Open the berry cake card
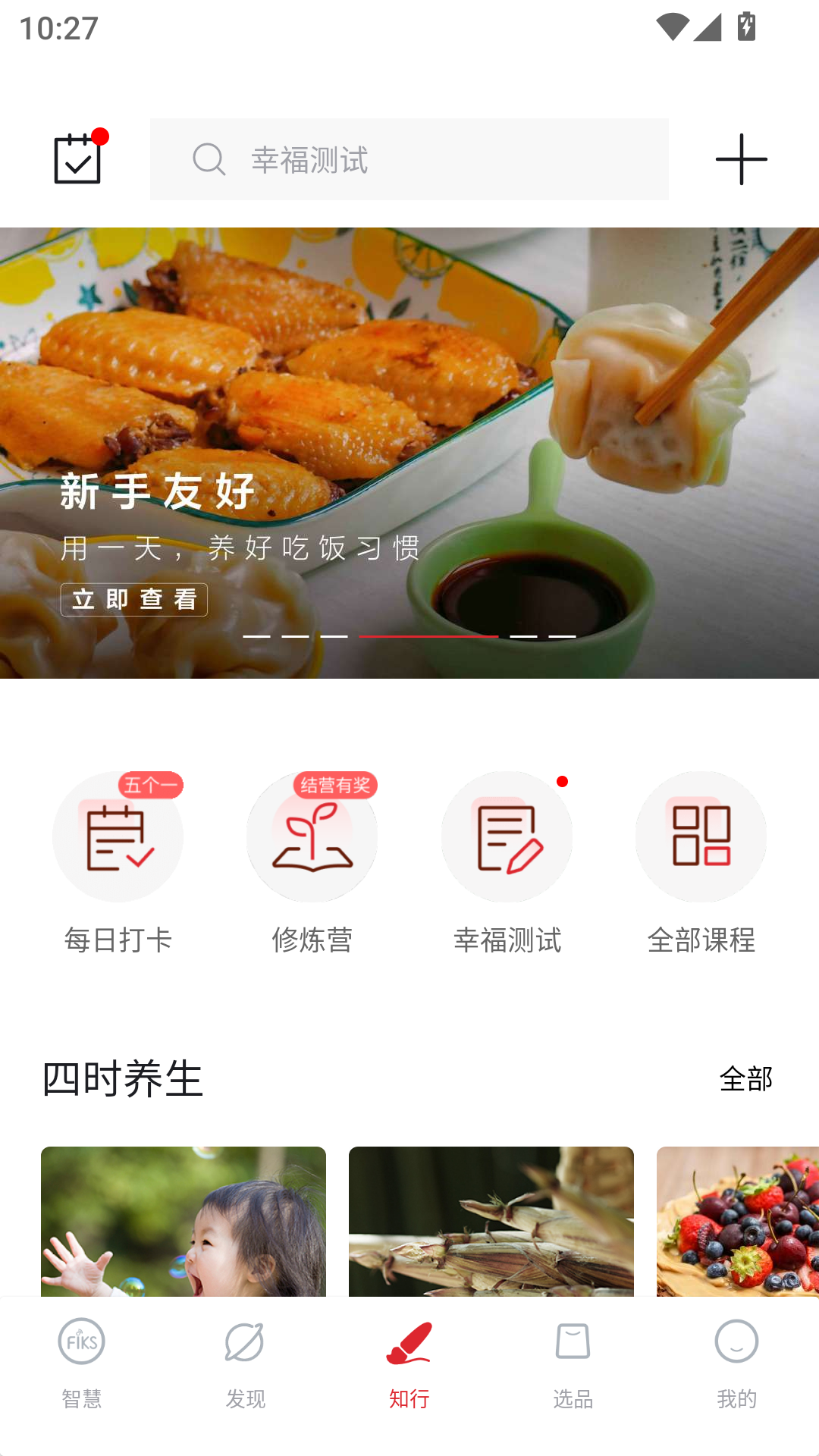 click(x=737, y=1221)
